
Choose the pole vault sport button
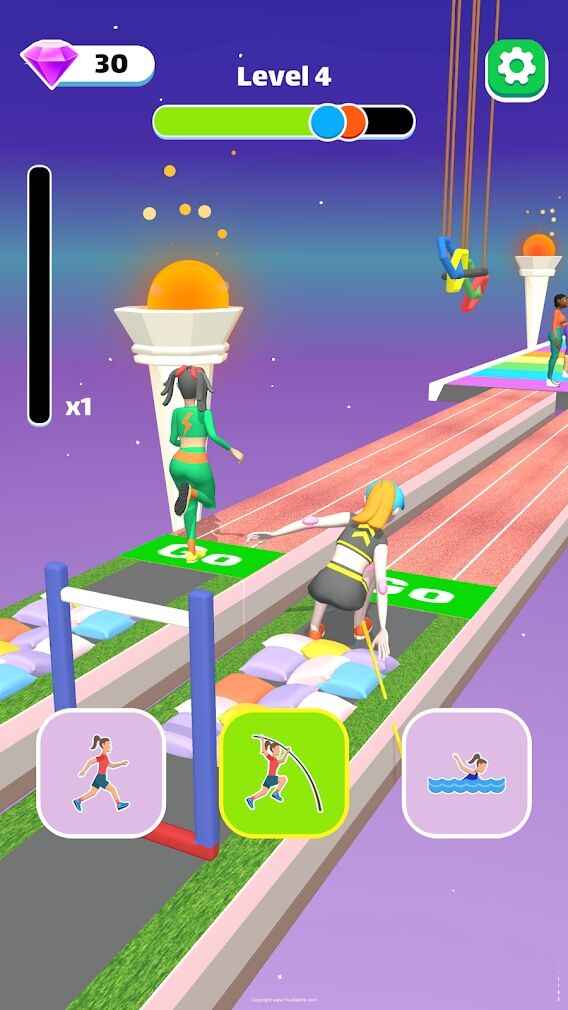tap(284, 773)
